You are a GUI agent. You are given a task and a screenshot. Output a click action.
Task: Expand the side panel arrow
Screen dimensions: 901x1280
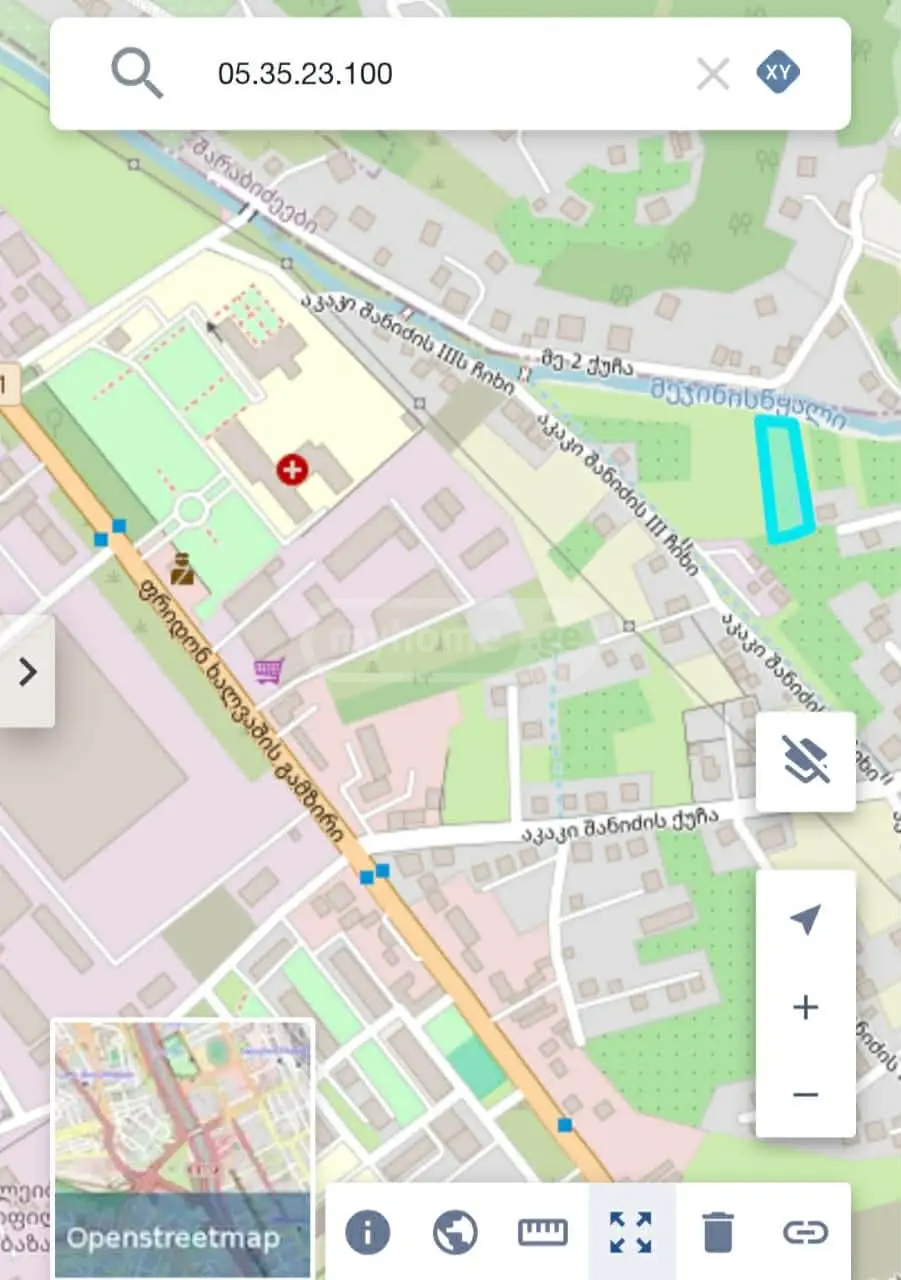(x=27, y=672)
